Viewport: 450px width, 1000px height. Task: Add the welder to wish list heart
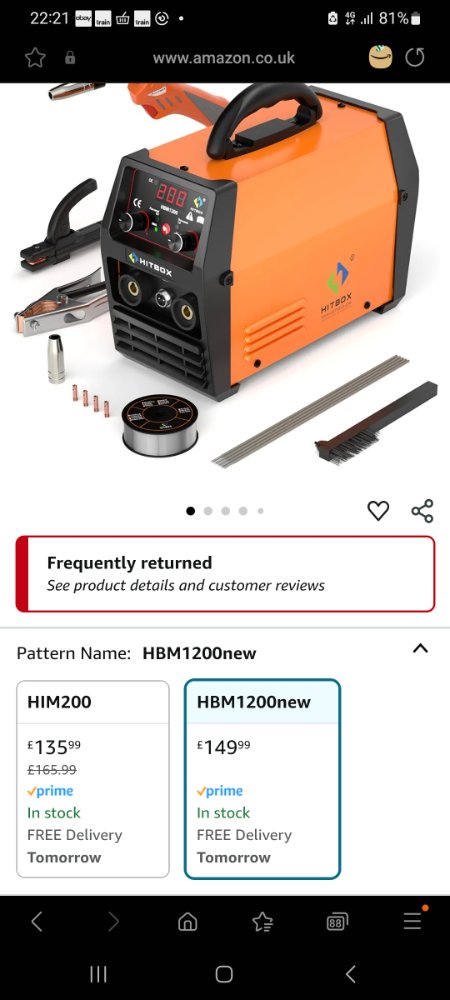click(378, 510)
